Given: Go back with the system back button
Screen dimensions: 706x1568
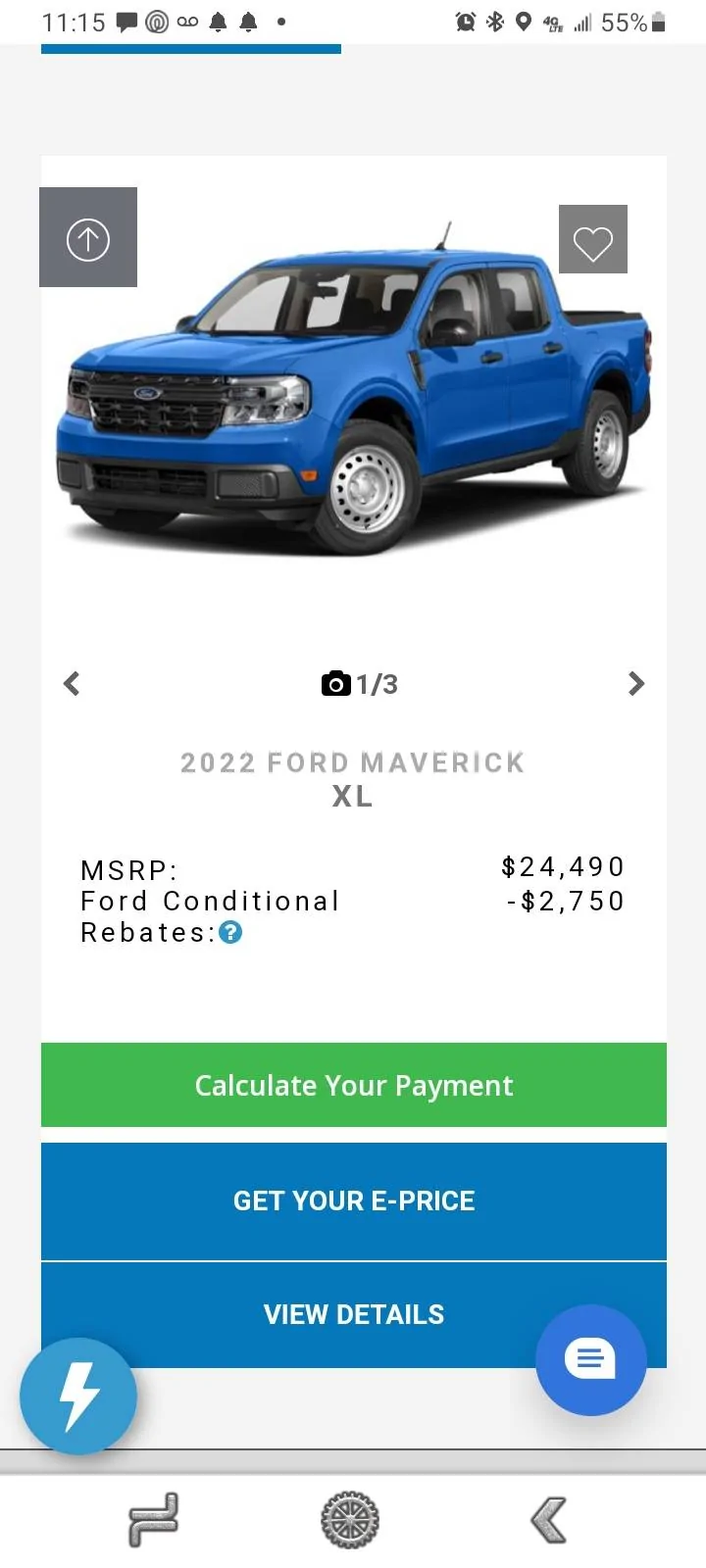Looking at the screenshot, I should 549,1520.
